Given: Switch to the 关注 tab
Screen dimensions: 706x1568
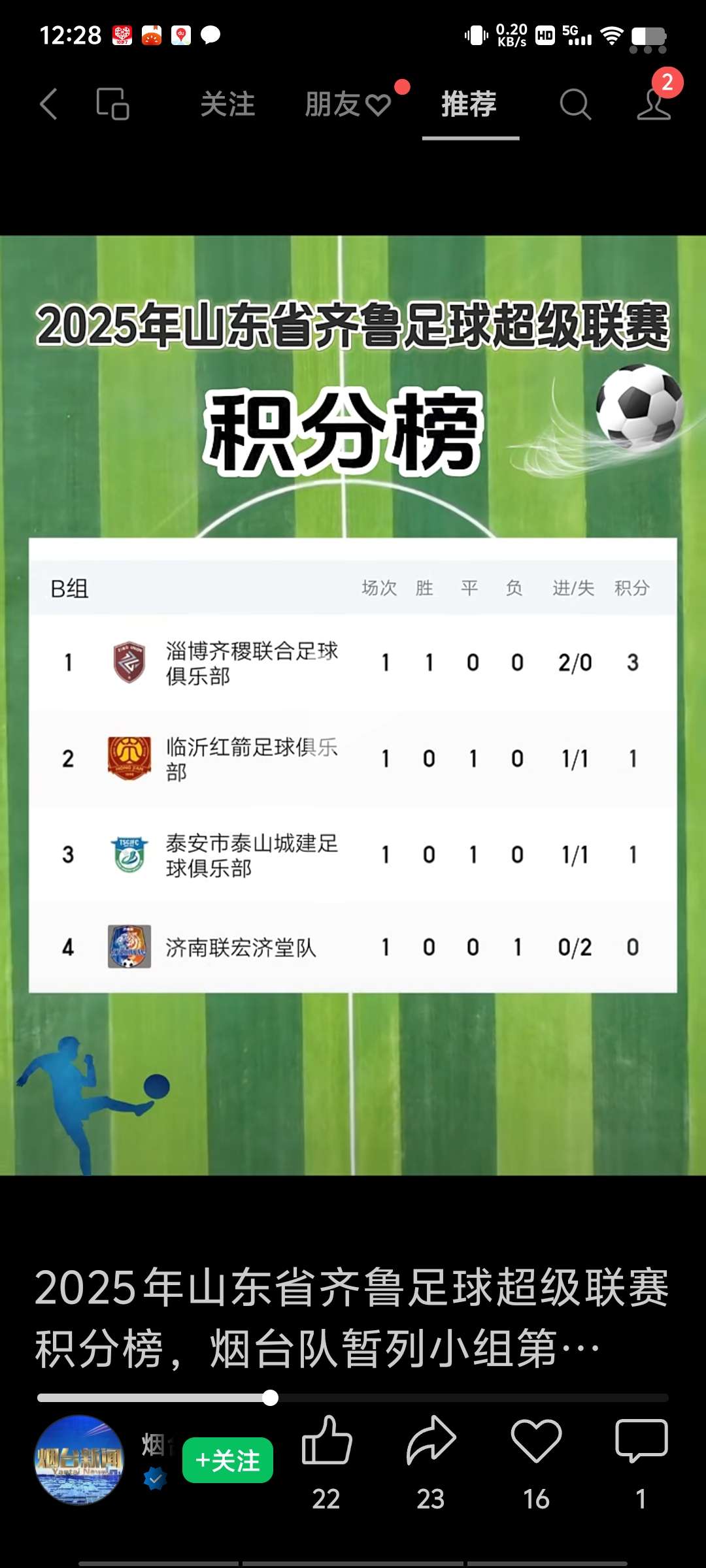Looking at the screenshot, I should point(227,104).
